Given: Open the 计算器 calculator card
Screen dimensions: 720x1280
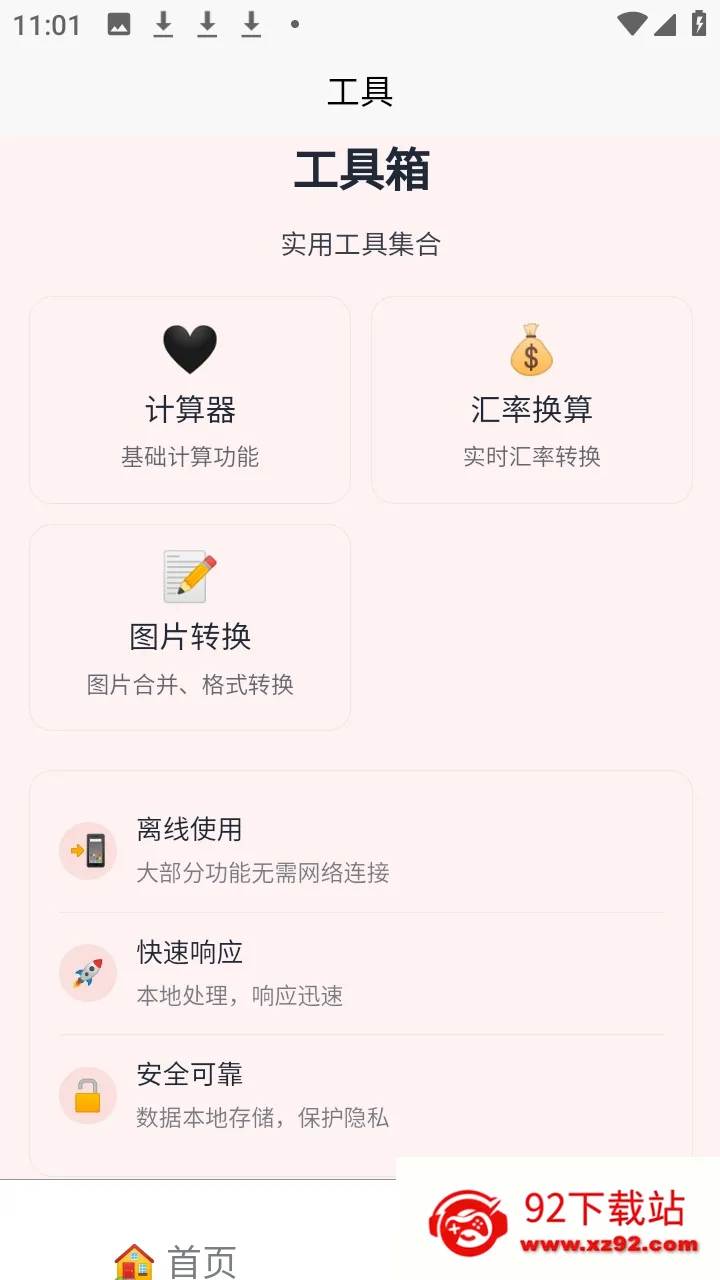Looking at the screenshot, I should [x=190, y=400].
